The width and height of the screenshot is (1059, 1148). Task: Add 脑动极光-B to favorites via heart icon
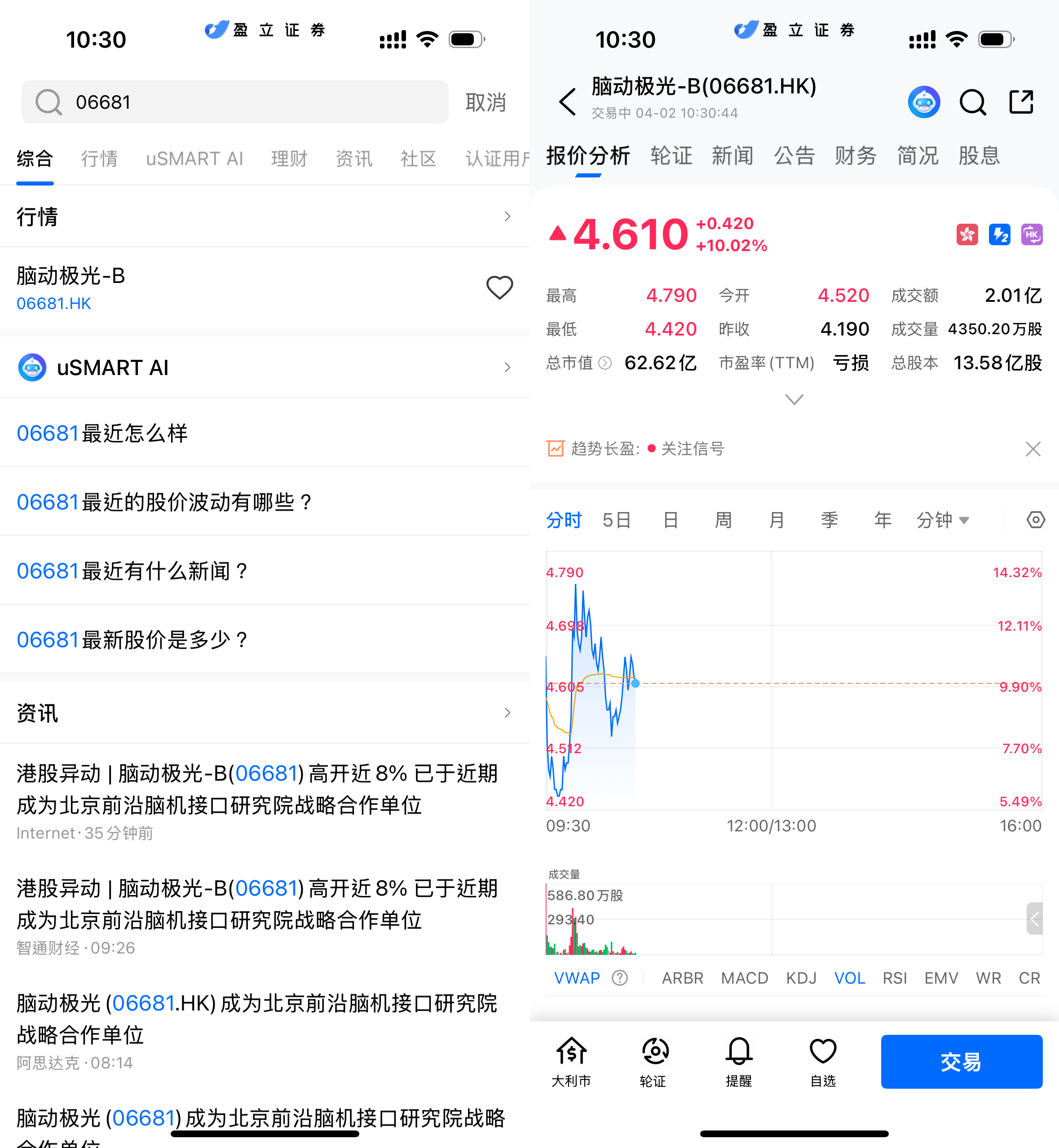499,288
